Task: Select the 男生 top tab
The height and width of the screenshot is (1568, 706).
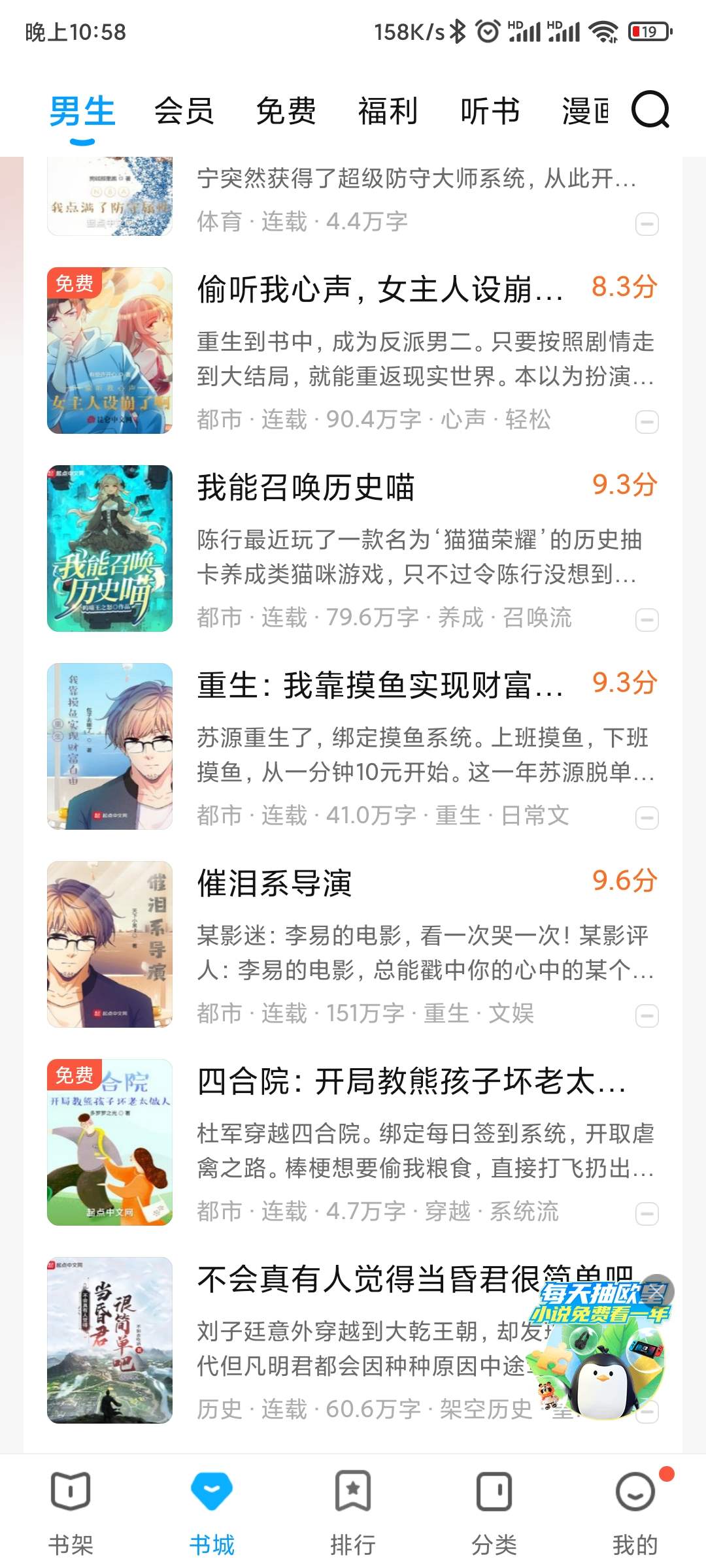Action: coord(82,111)
